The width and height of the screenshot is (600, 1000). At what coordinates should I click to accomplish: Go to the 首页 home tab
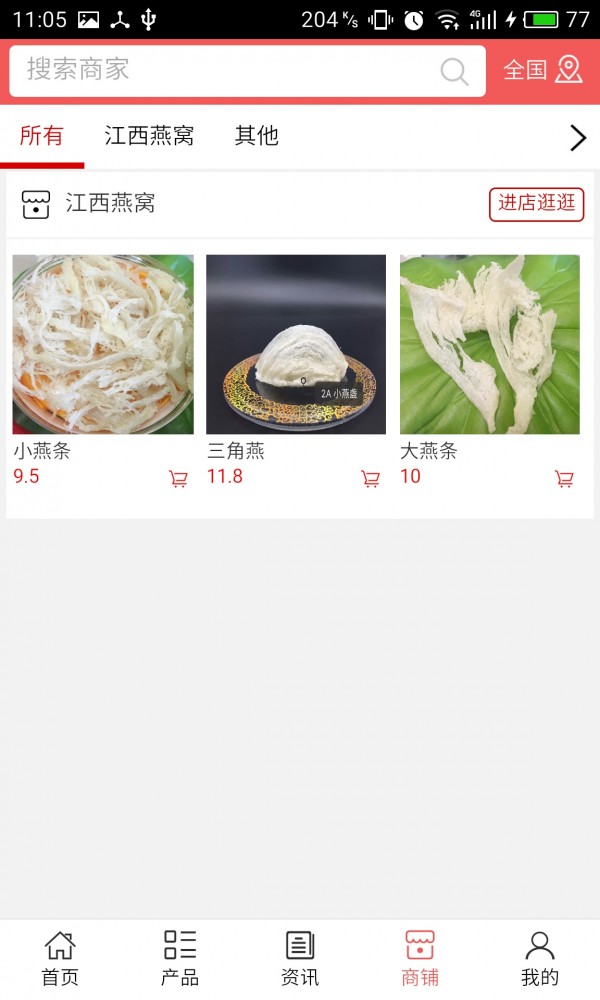click(x=60, y=958)
